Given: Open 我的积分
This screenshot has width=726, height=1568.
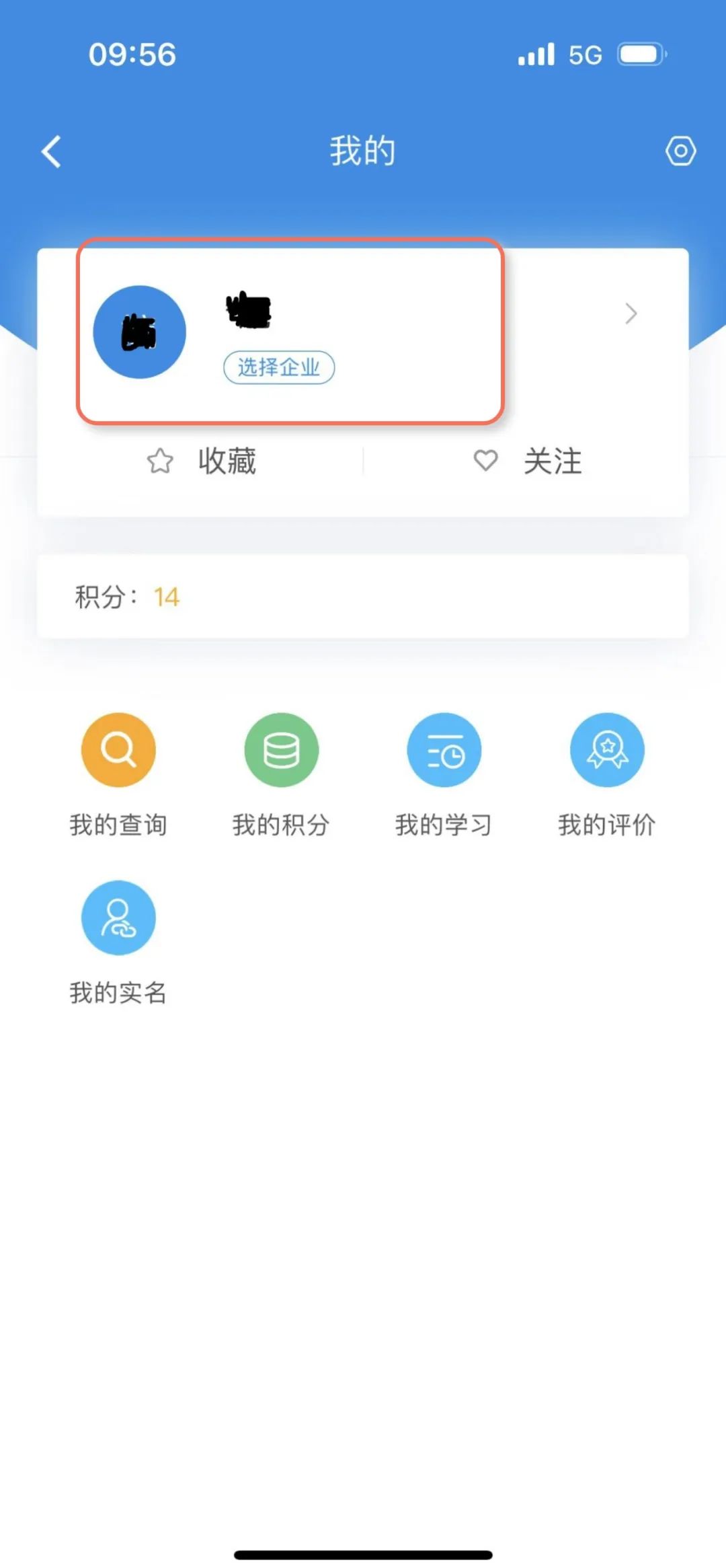Looking at the screenshot, I should (281, 774).
